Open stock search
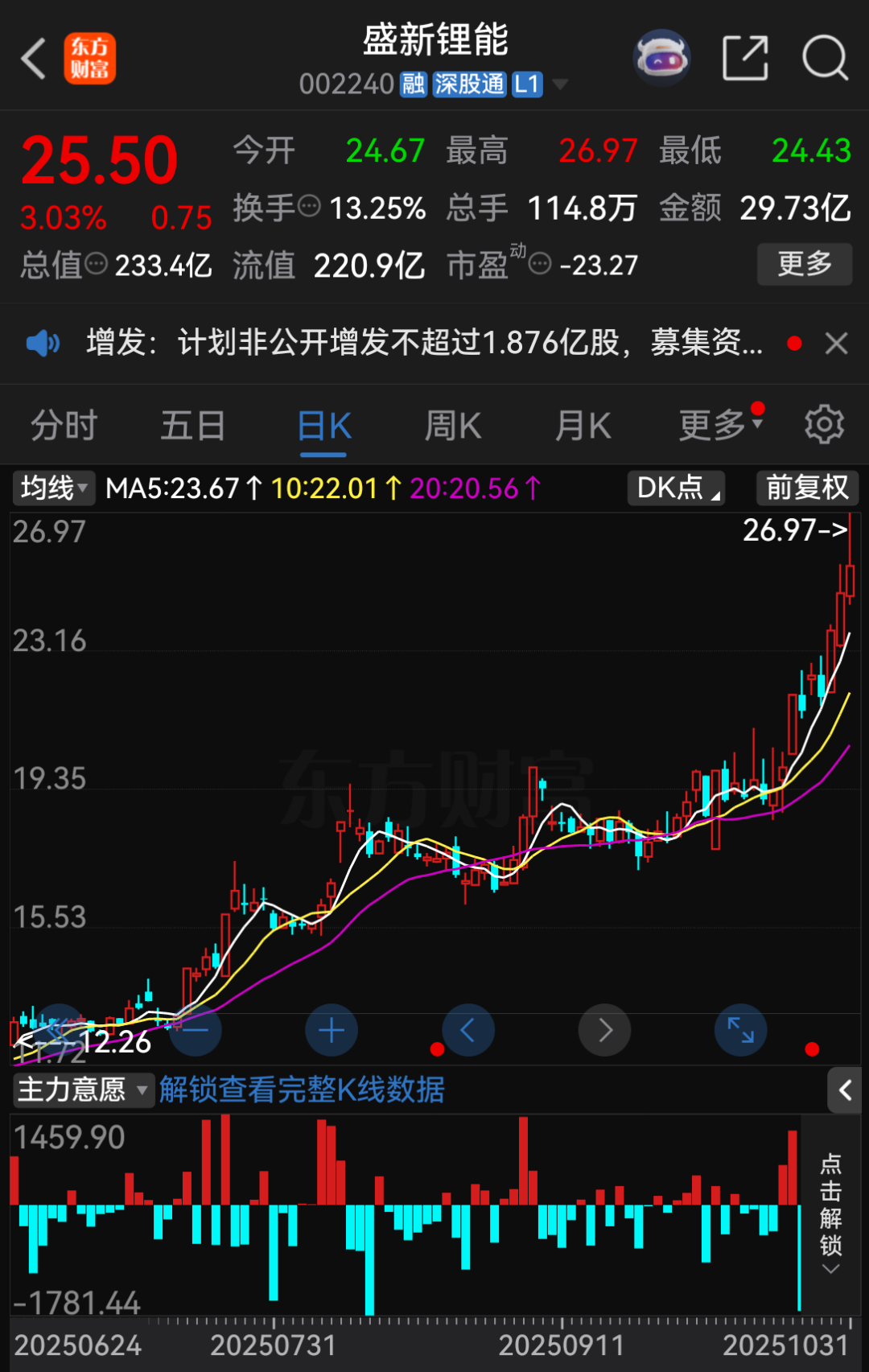The image size is (869, 1372). tap(825, 59)
